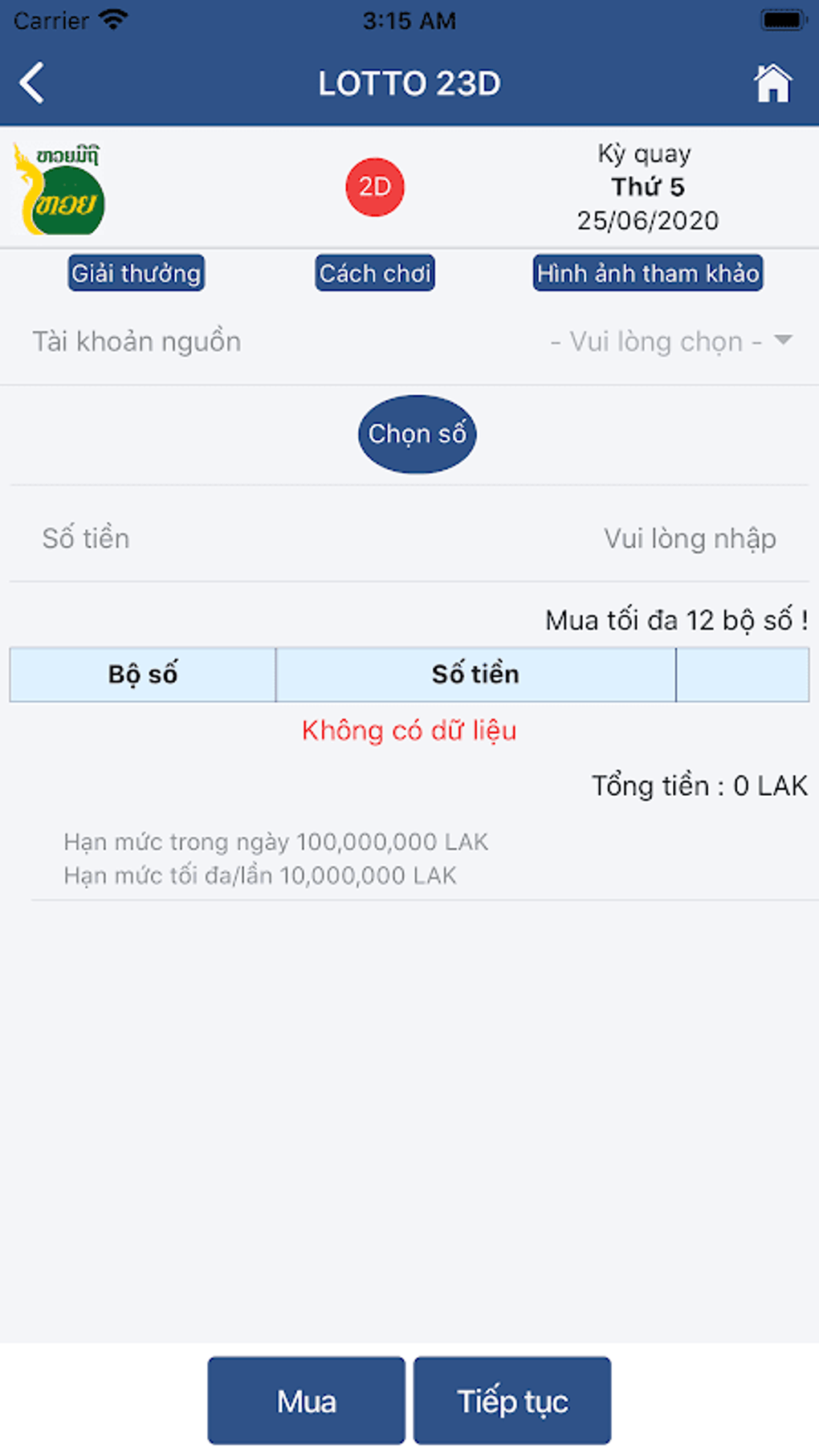
Task: Focus the Số tiền input field
Action: pos(409,538)
